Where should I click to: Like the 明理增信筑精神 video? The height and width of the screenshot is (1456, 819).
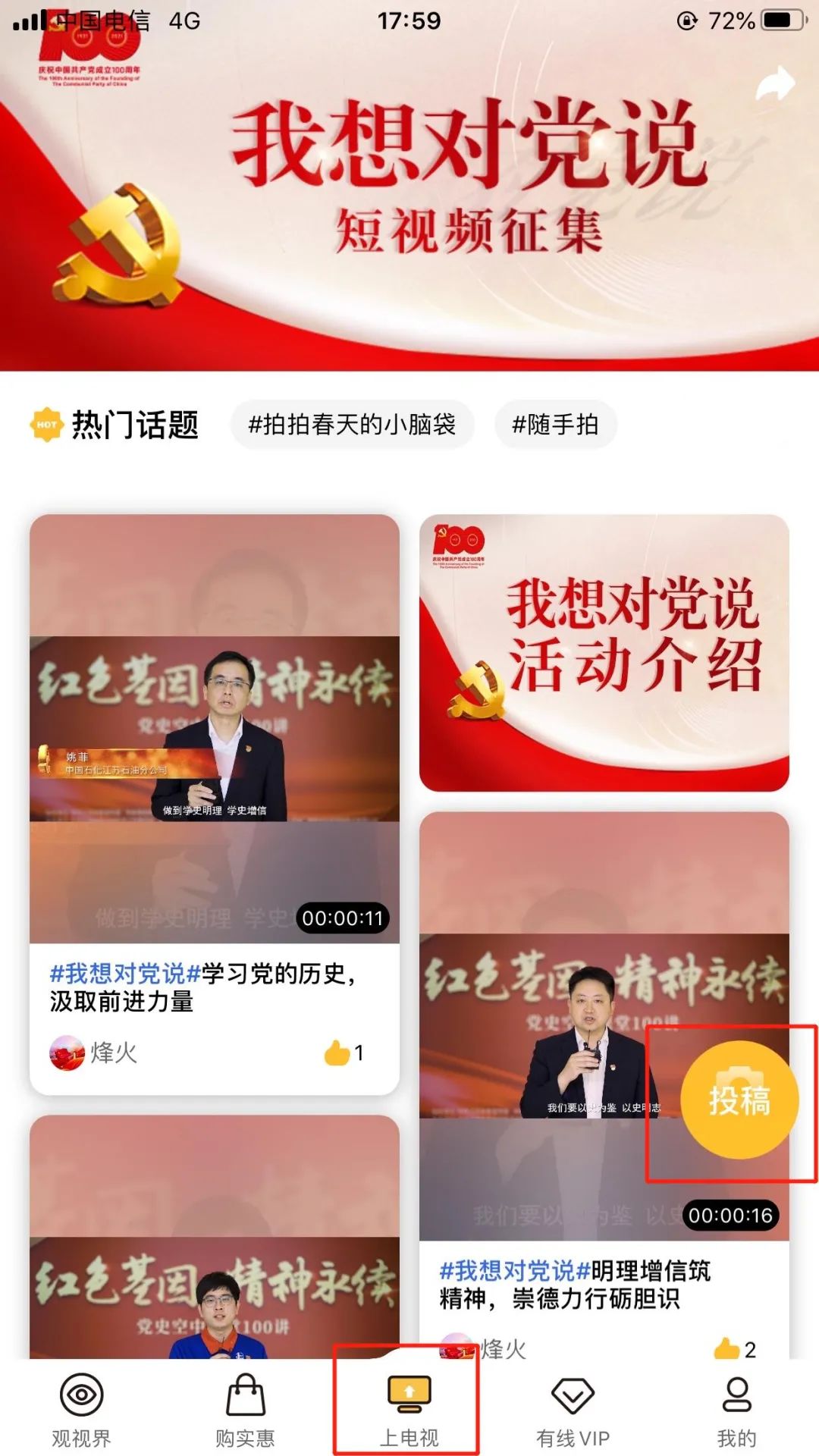[728, 1348]
